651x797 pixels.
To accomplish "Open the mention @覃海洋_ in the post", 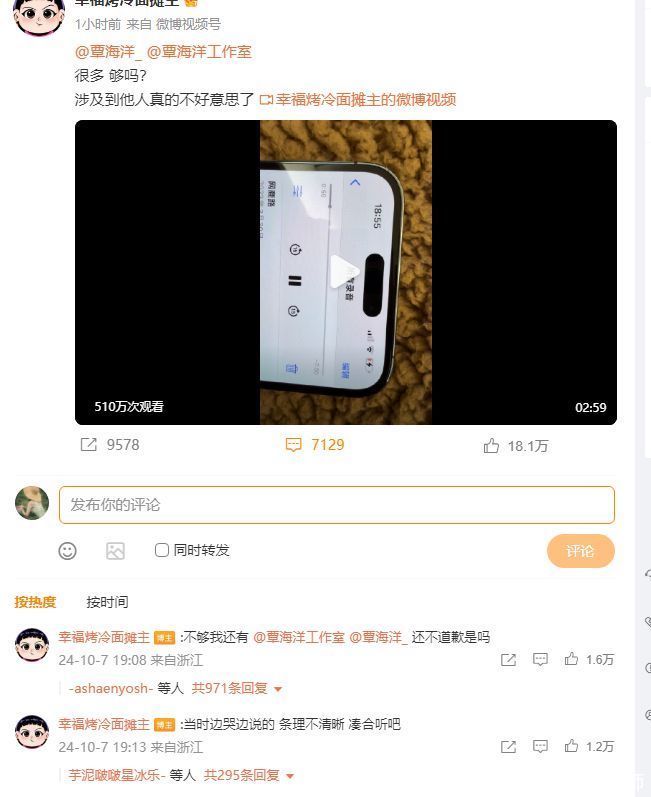I will 108,51.
